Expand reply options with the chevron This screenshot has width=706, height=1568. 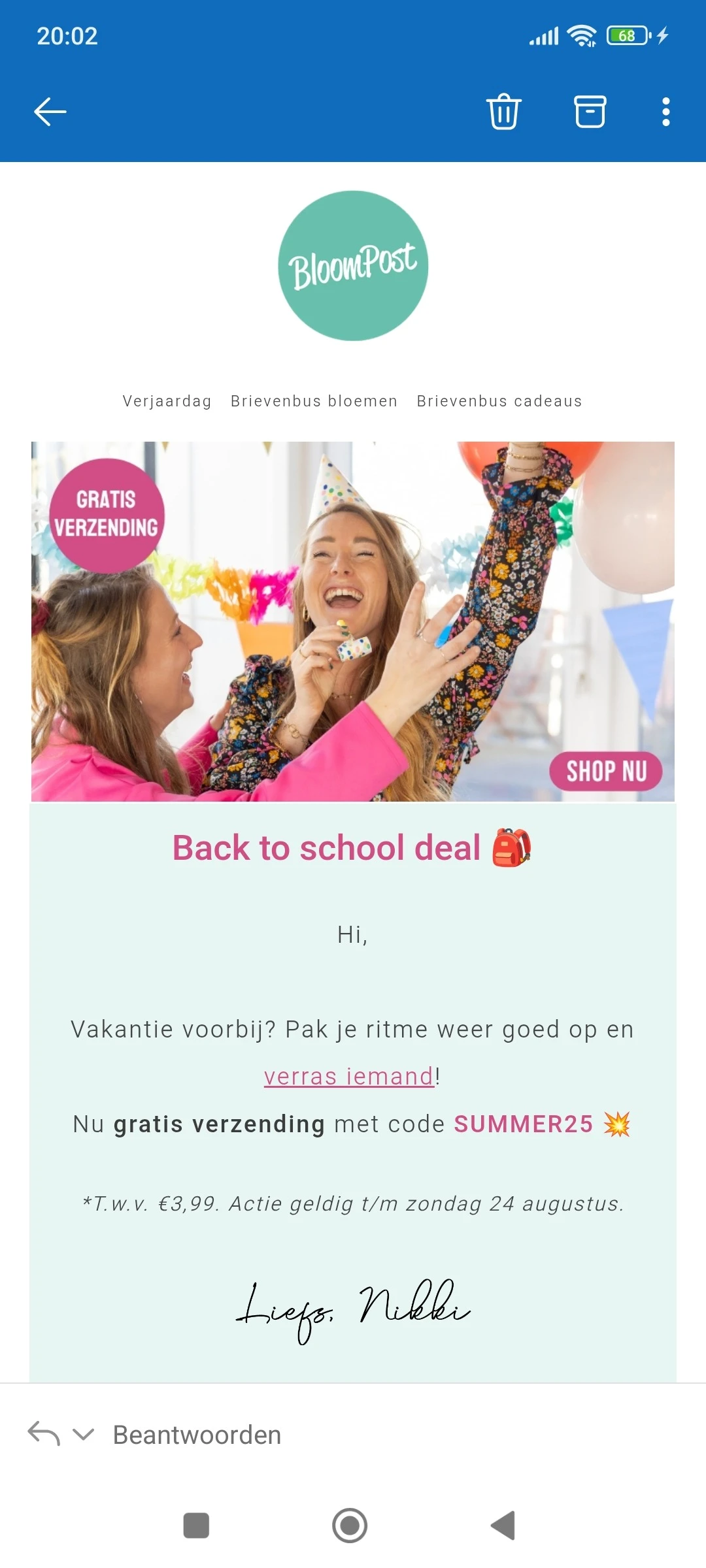click(x=84, y=1435)
